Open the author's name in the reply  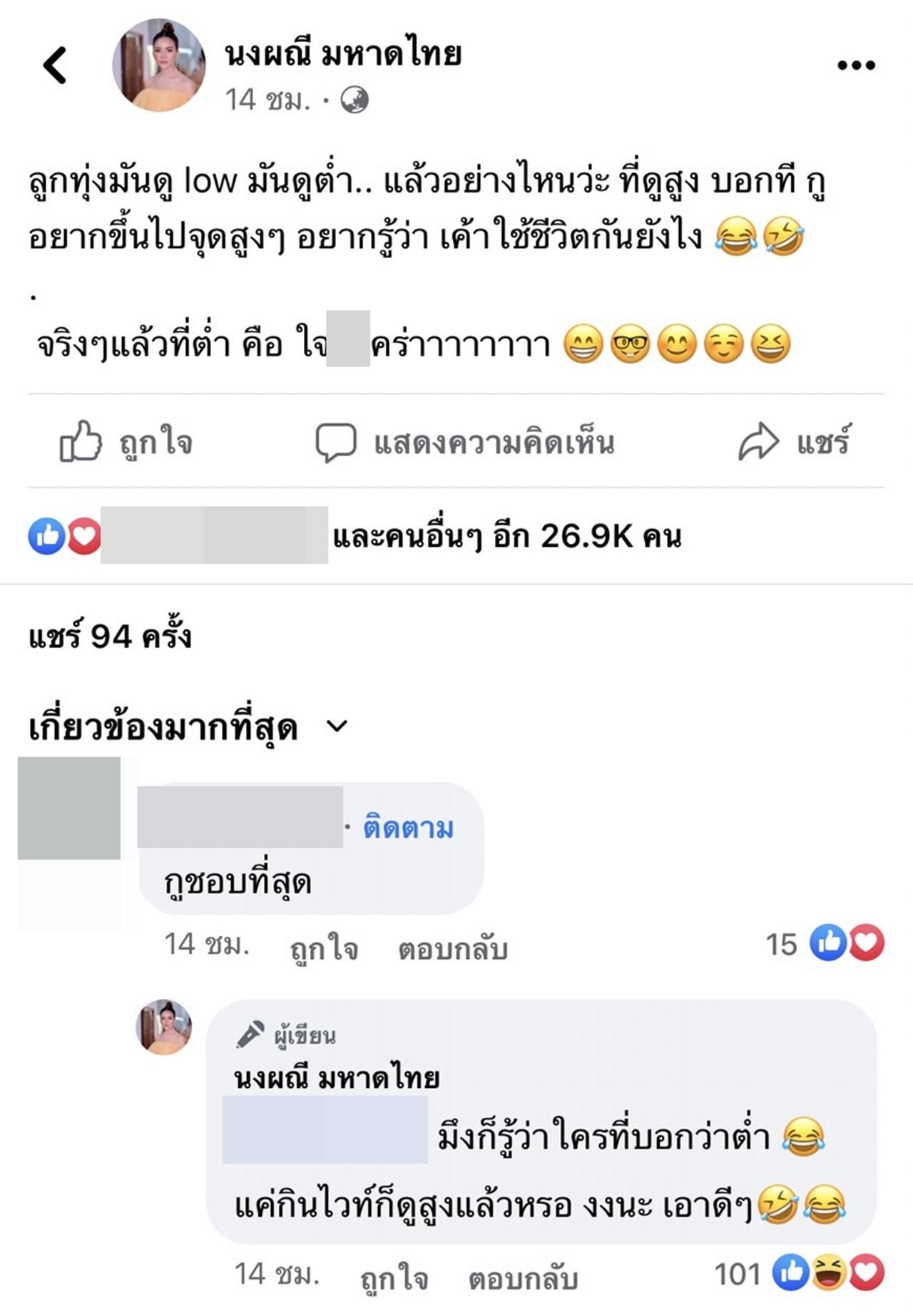point(337,1079)
